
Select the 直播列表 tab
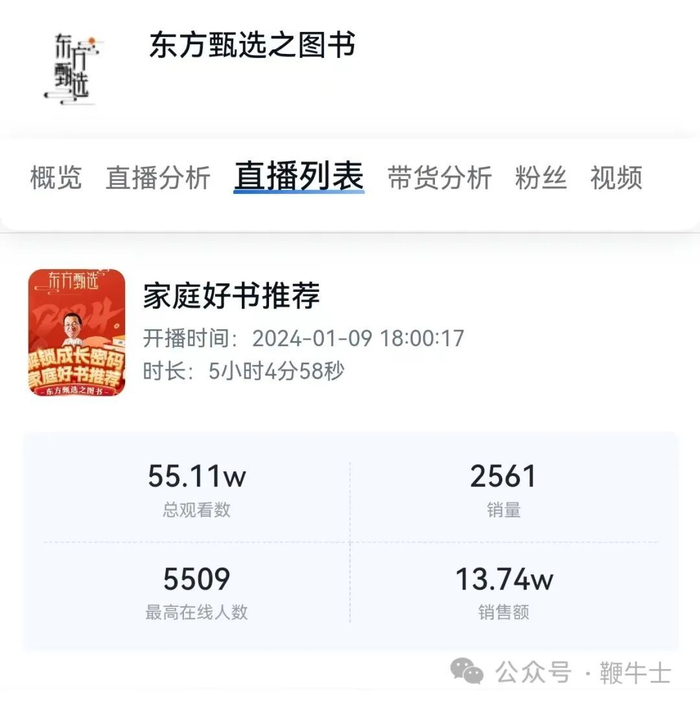pos(298,176)
